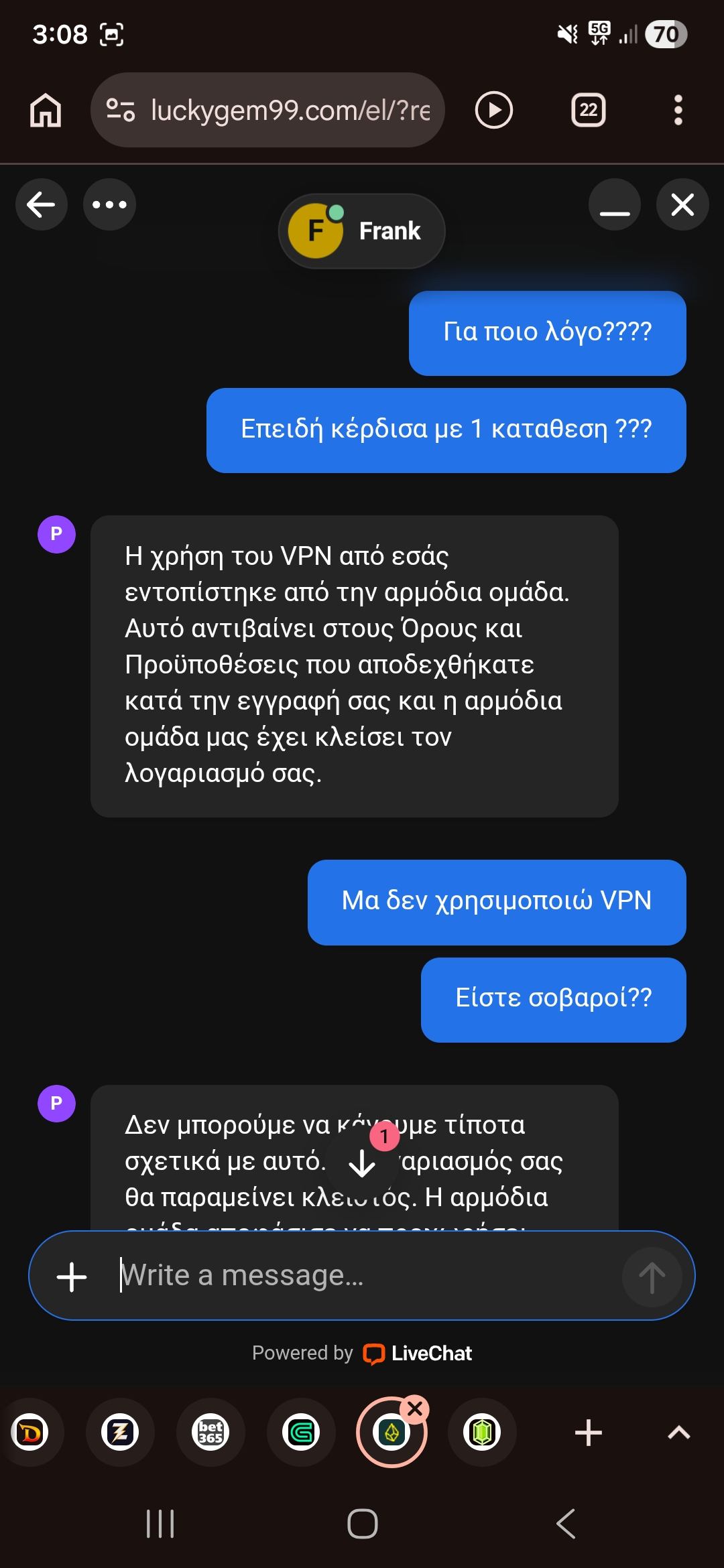Minimize the live chat window

pyautogui.click(x=615, y=204)
